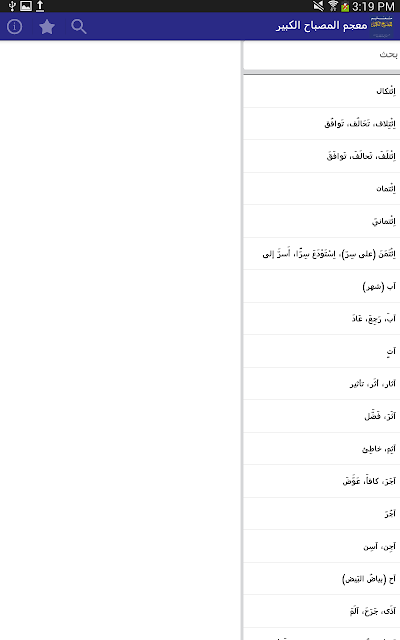The image size is (400, 640).
Task: Open the entry آب (شهر)
Action: pyautogui.click(x=322, y=286)
